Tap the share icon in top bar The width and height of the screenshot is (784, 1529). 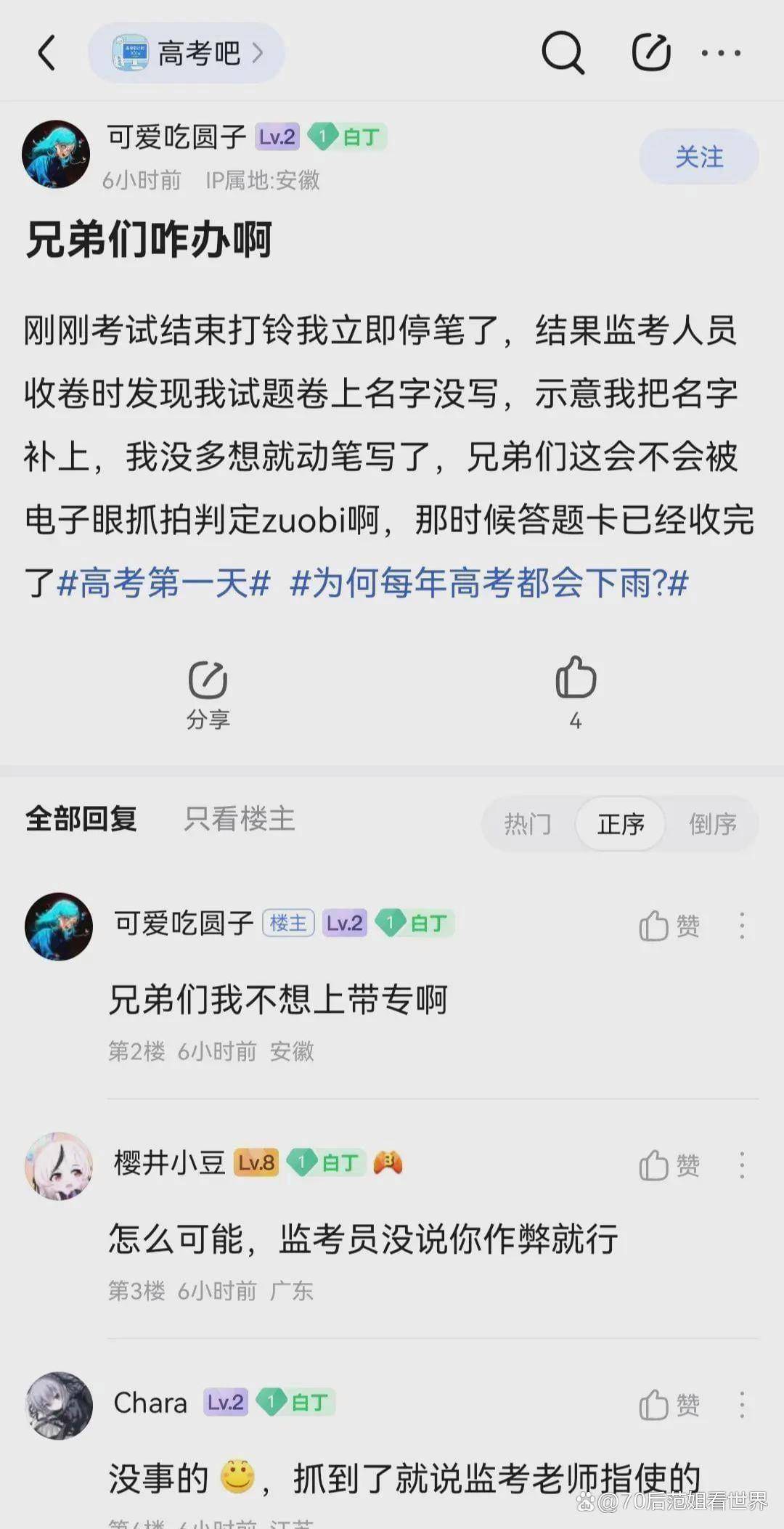point(650,53)
